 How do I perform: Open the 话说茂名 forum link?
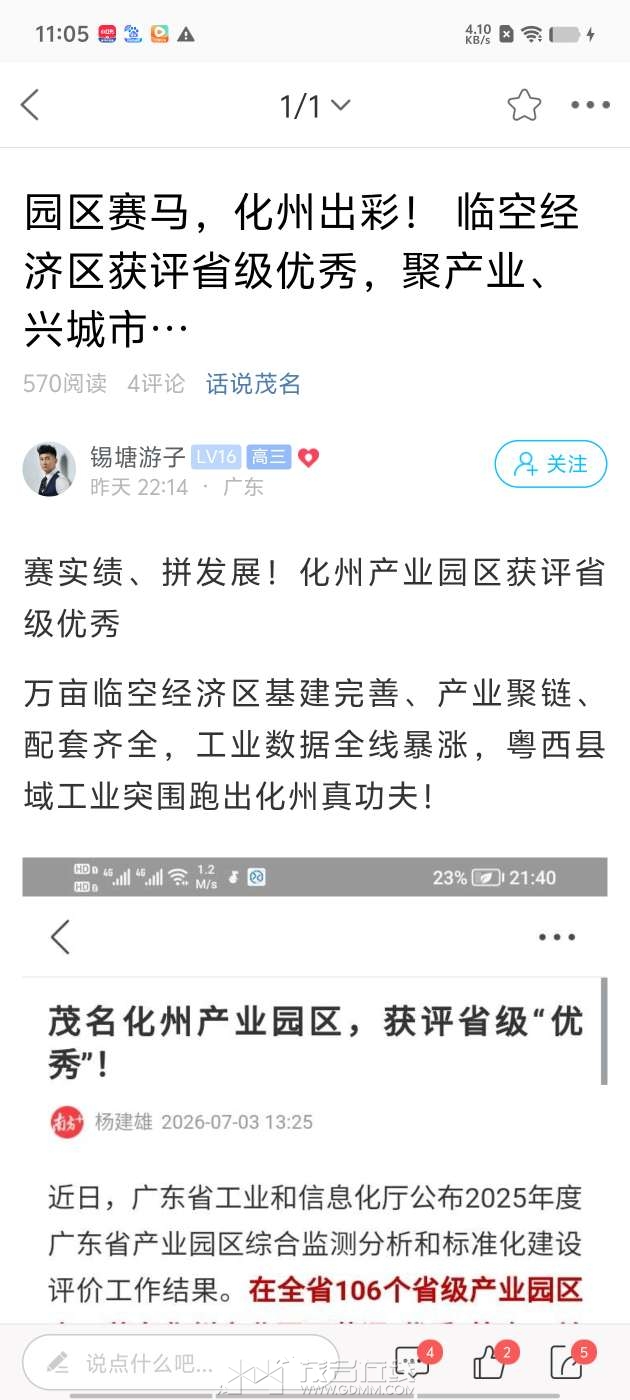(253, 383)
